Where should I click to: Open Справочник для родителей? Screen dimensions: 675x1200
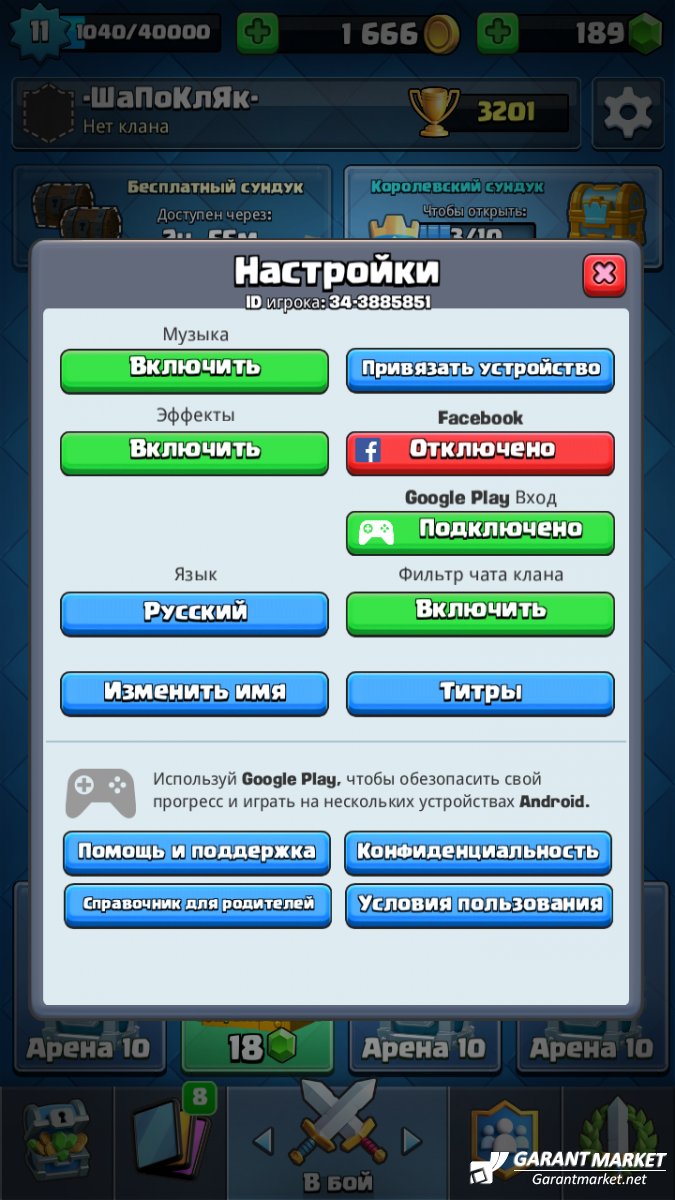(x=197, y=905)
